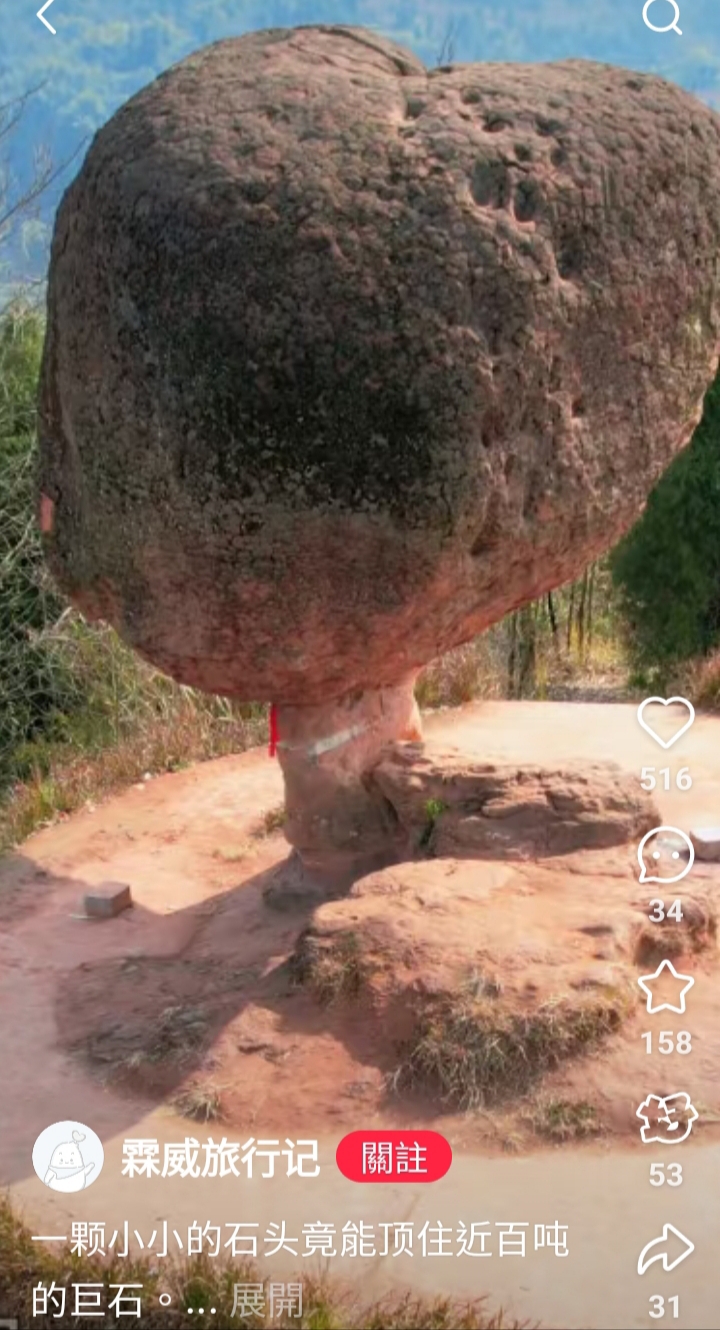Share the video via the arrow icon

666,1250
